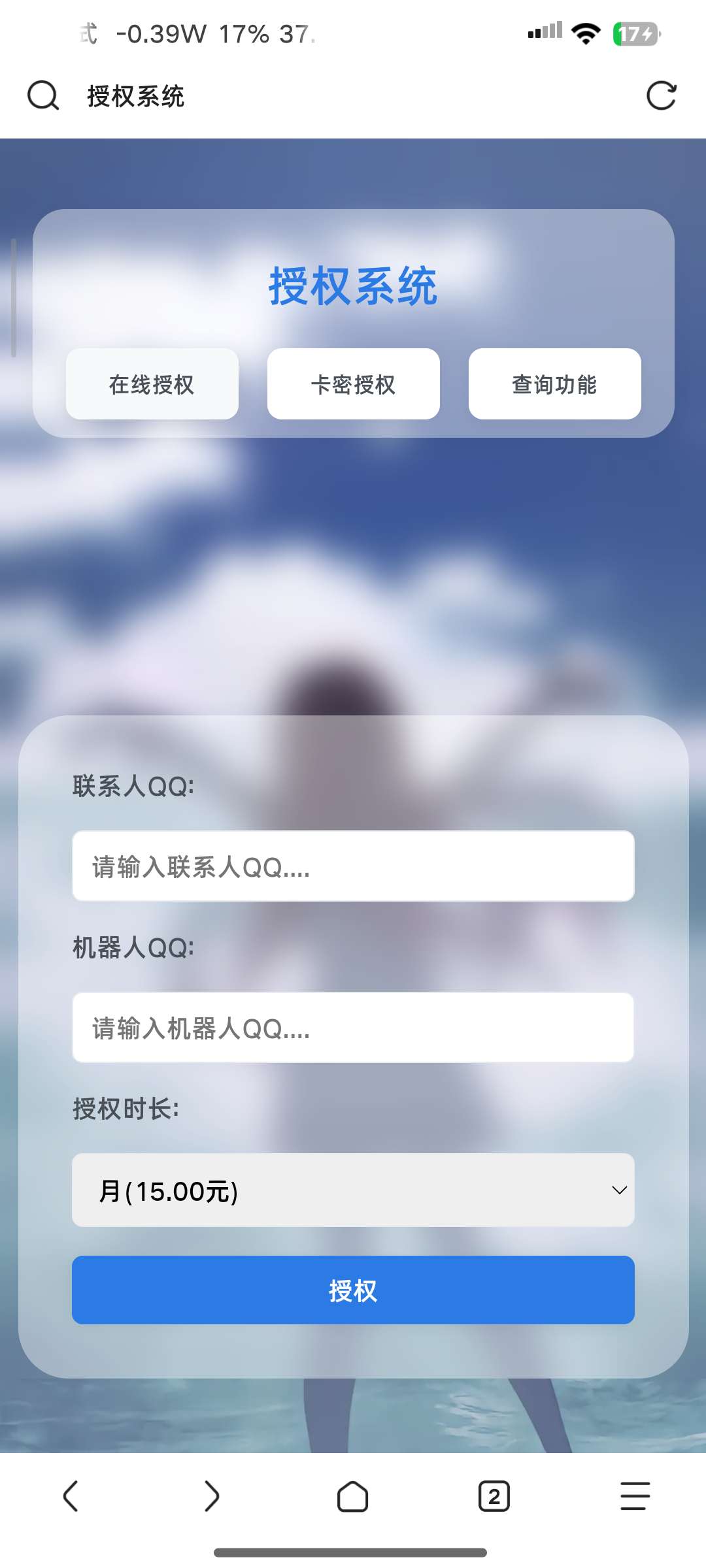This screenshot has height=1568, width=706.
Task: Tap the page refresh icon
Action: [662, 96]
